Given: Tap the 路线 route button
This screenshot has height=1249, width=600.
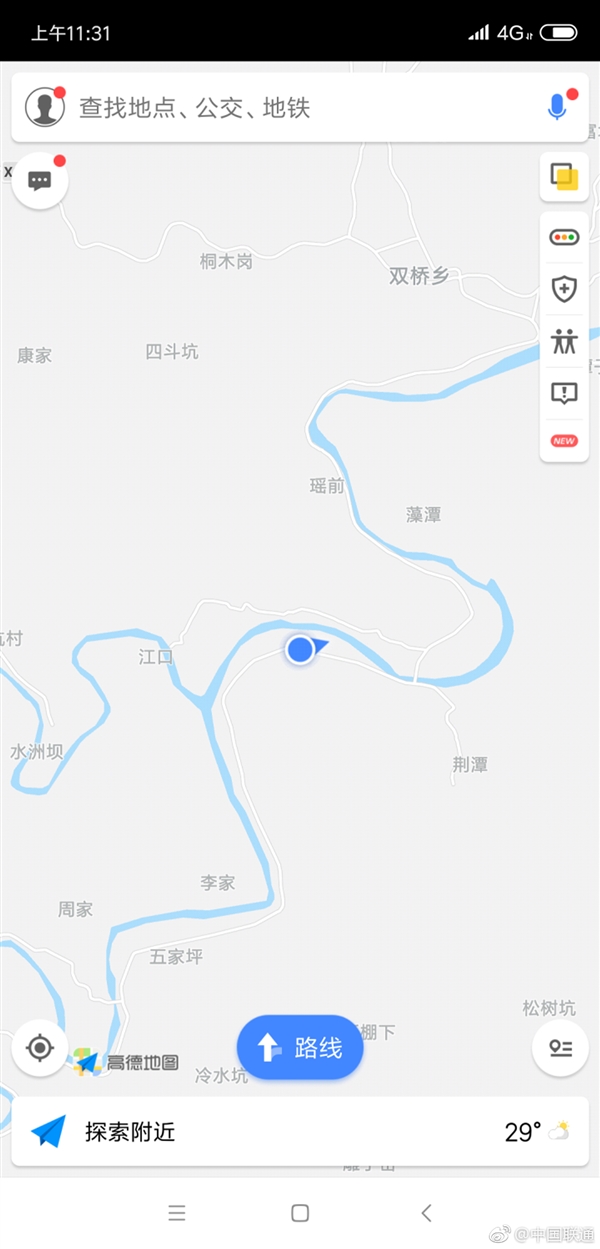Looking at the screenshot, I should (300, 1048).
